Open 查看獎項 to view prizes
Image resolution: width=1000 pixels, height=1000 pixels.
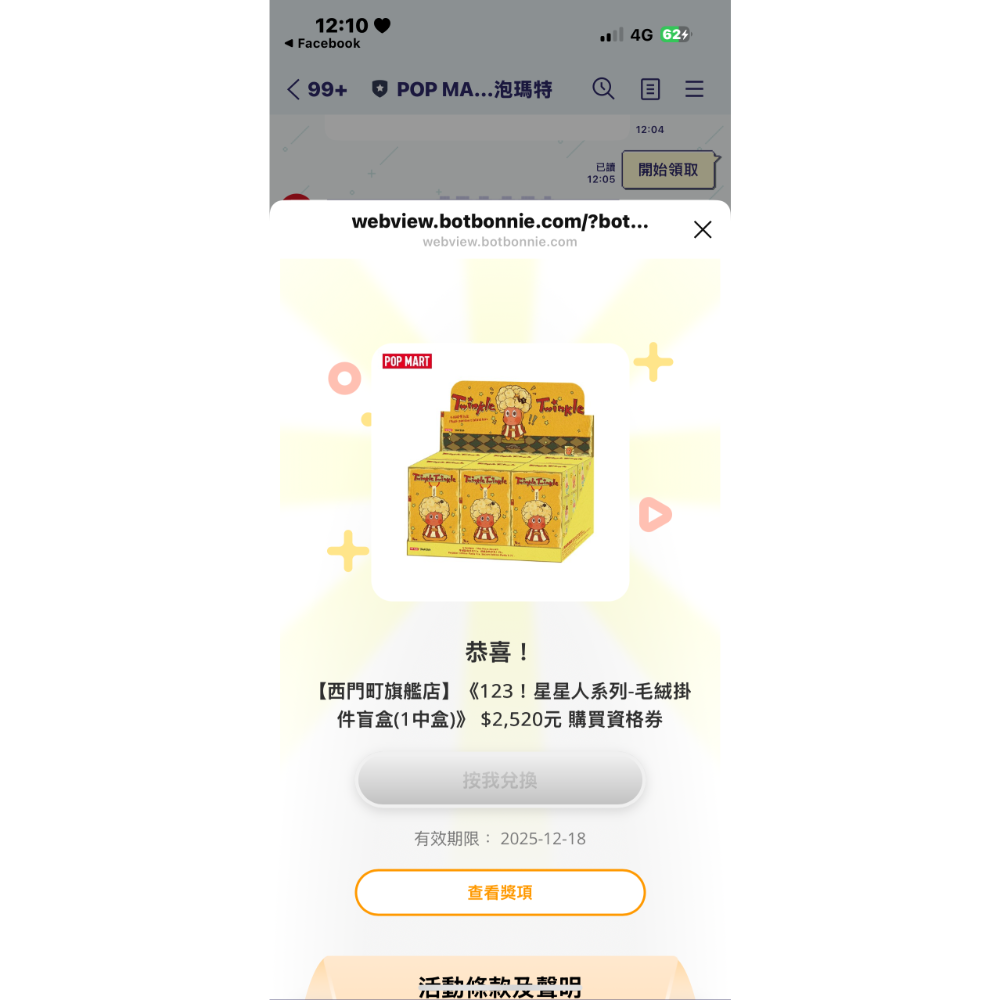coord(500,892)
